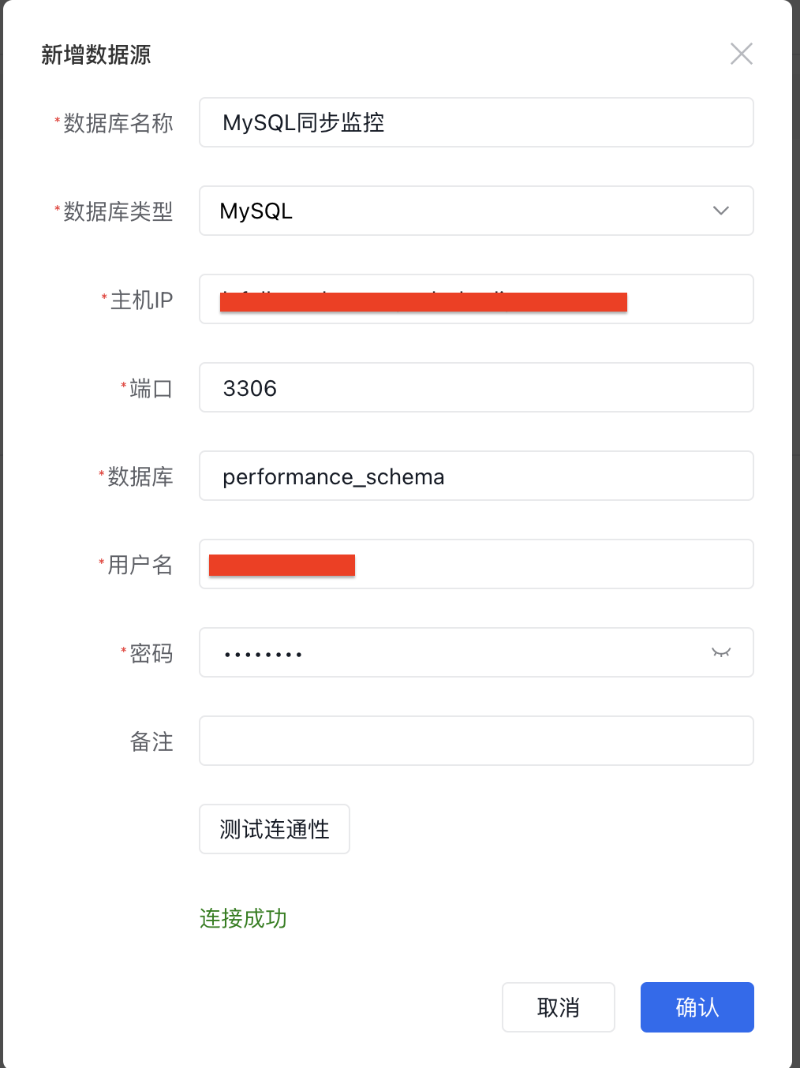Focus the 密码 field

click(450, 653)
